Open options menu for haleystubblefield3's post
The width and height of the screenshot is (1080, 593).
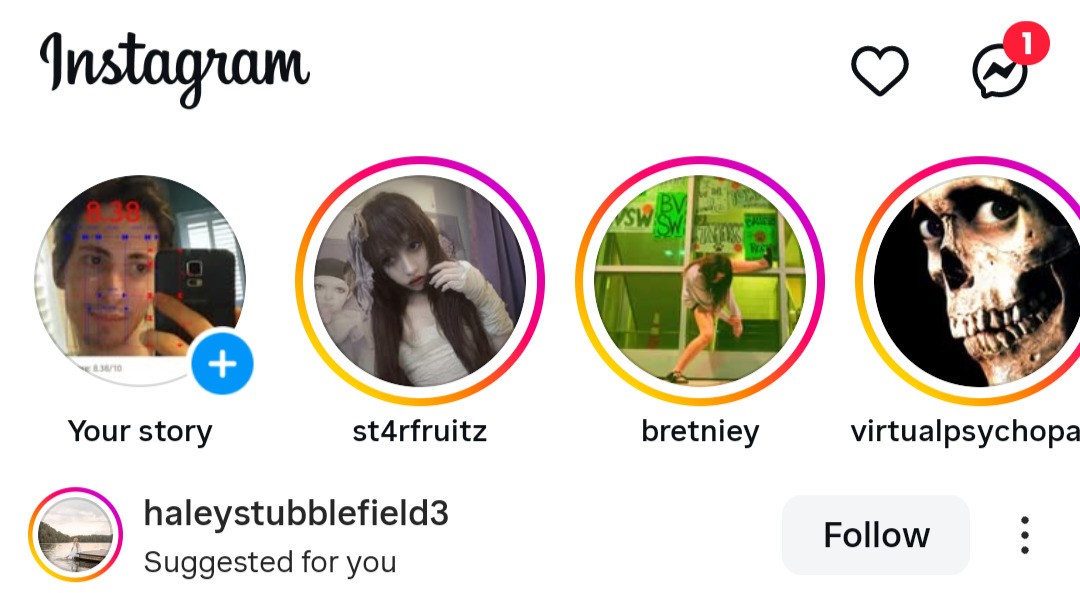[x=1024, y=535]
